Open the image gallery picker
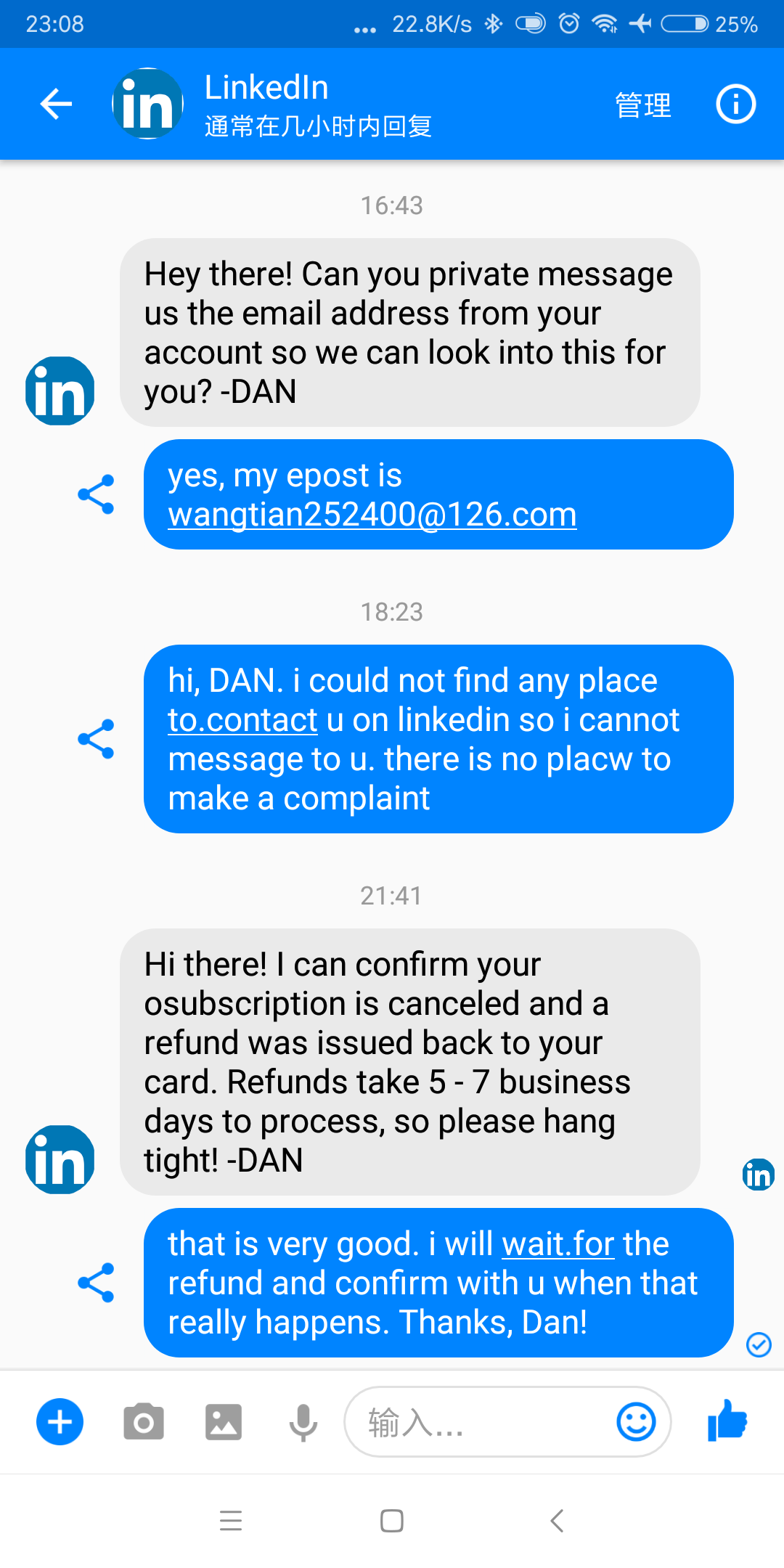 click(223, 1421)
